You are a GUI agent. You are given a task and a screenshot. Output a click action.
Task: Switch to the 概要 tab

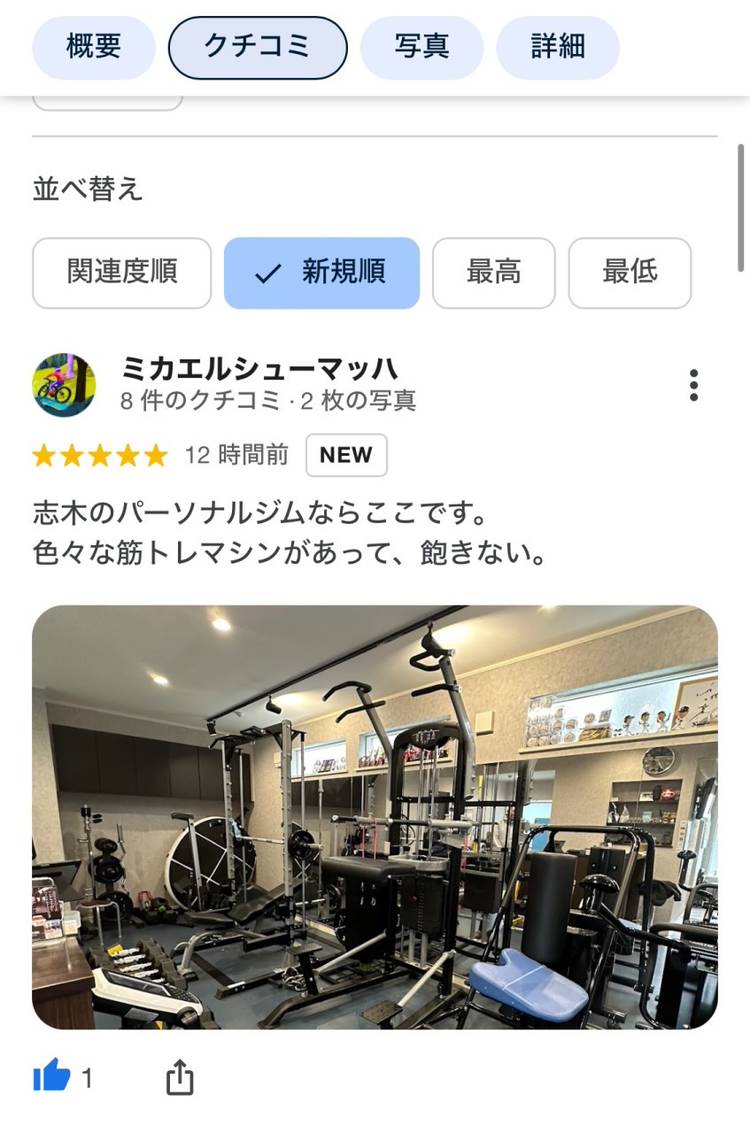click(x=94, y=47)
